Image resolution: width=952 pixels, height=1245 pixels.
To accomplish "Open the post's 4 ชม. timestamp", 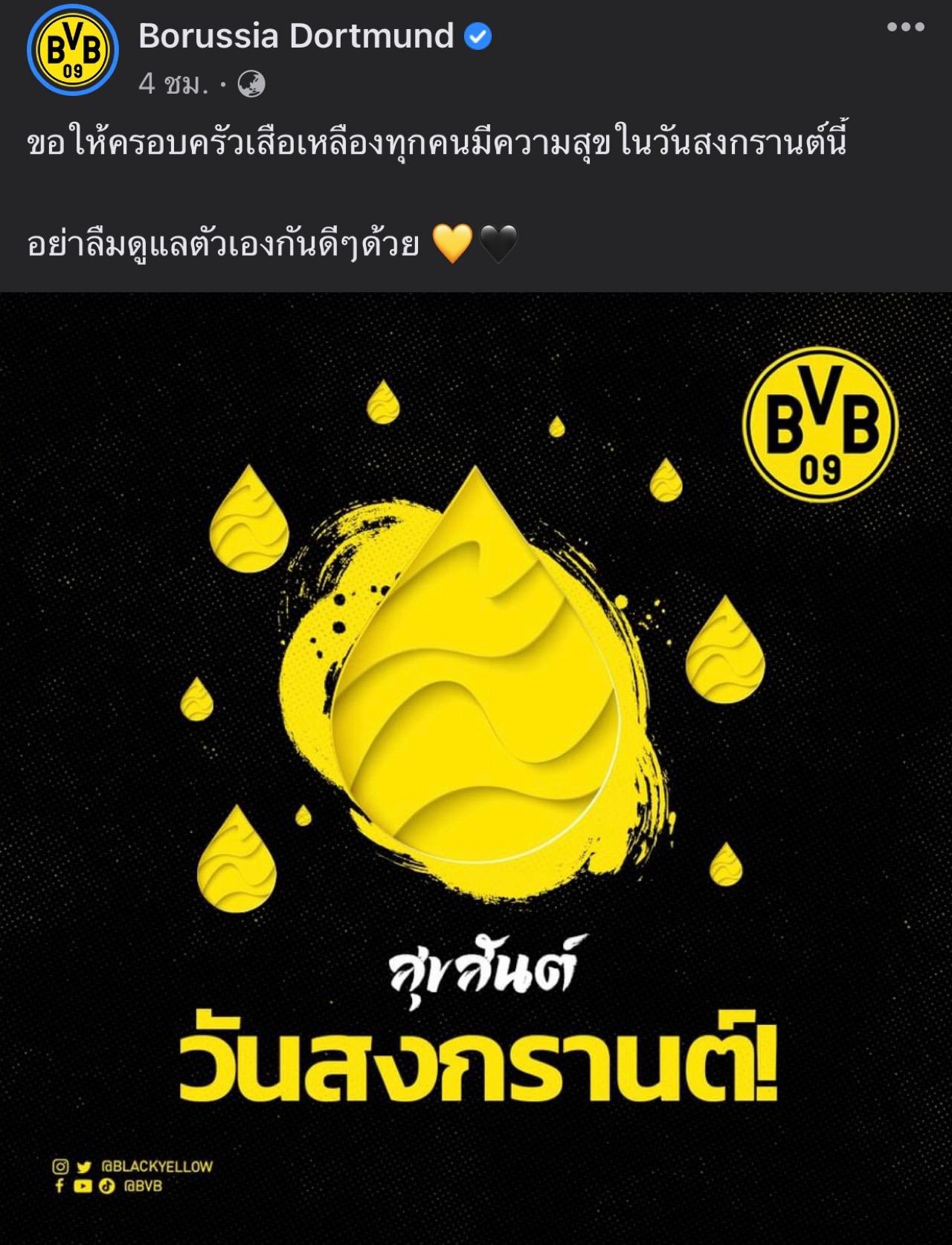I will coord(173,85).
